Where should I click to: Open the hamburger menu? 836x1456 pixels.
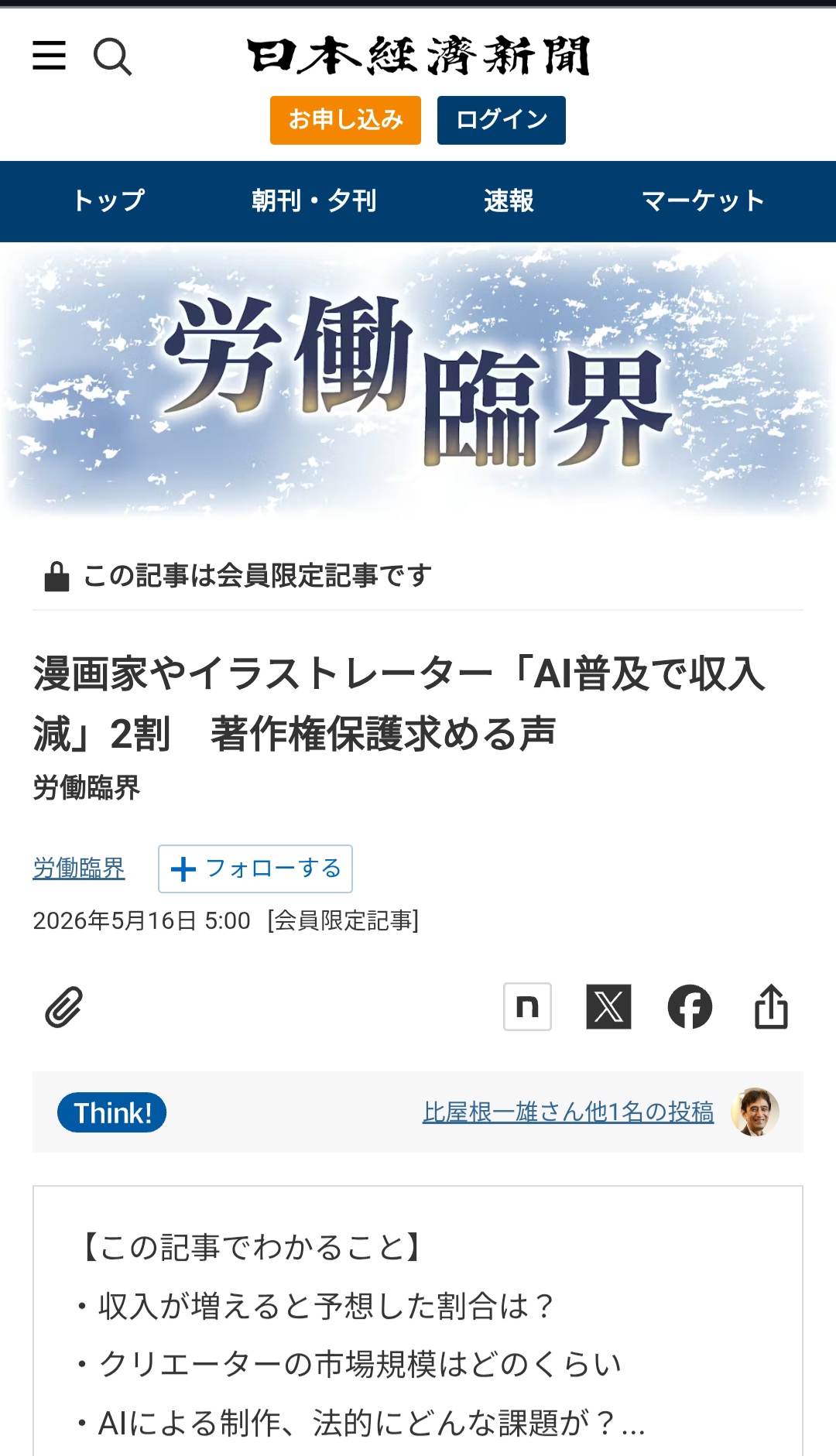tap(49, 56)
